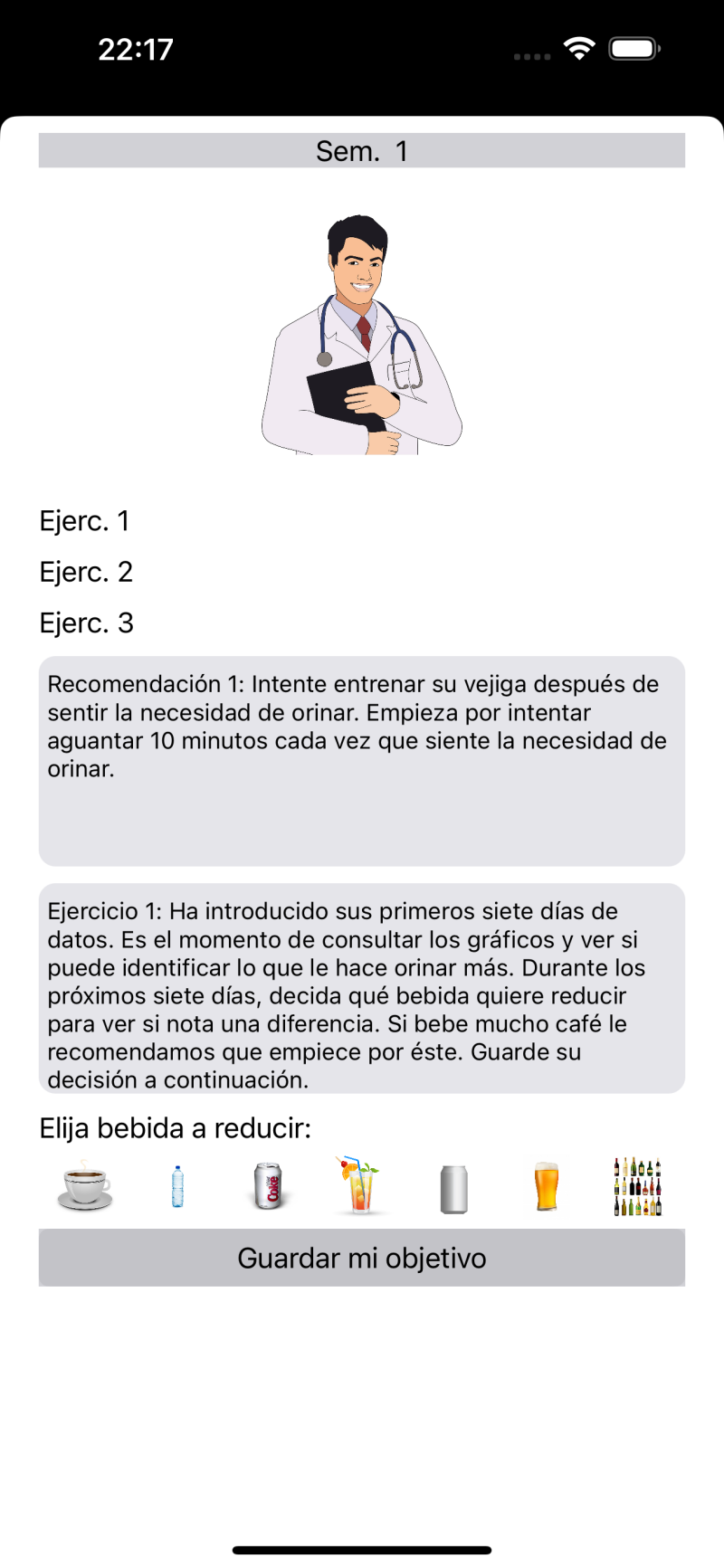Open Ejerc. 3
This screenshot has height=1568, width=724.
(86, 622)
